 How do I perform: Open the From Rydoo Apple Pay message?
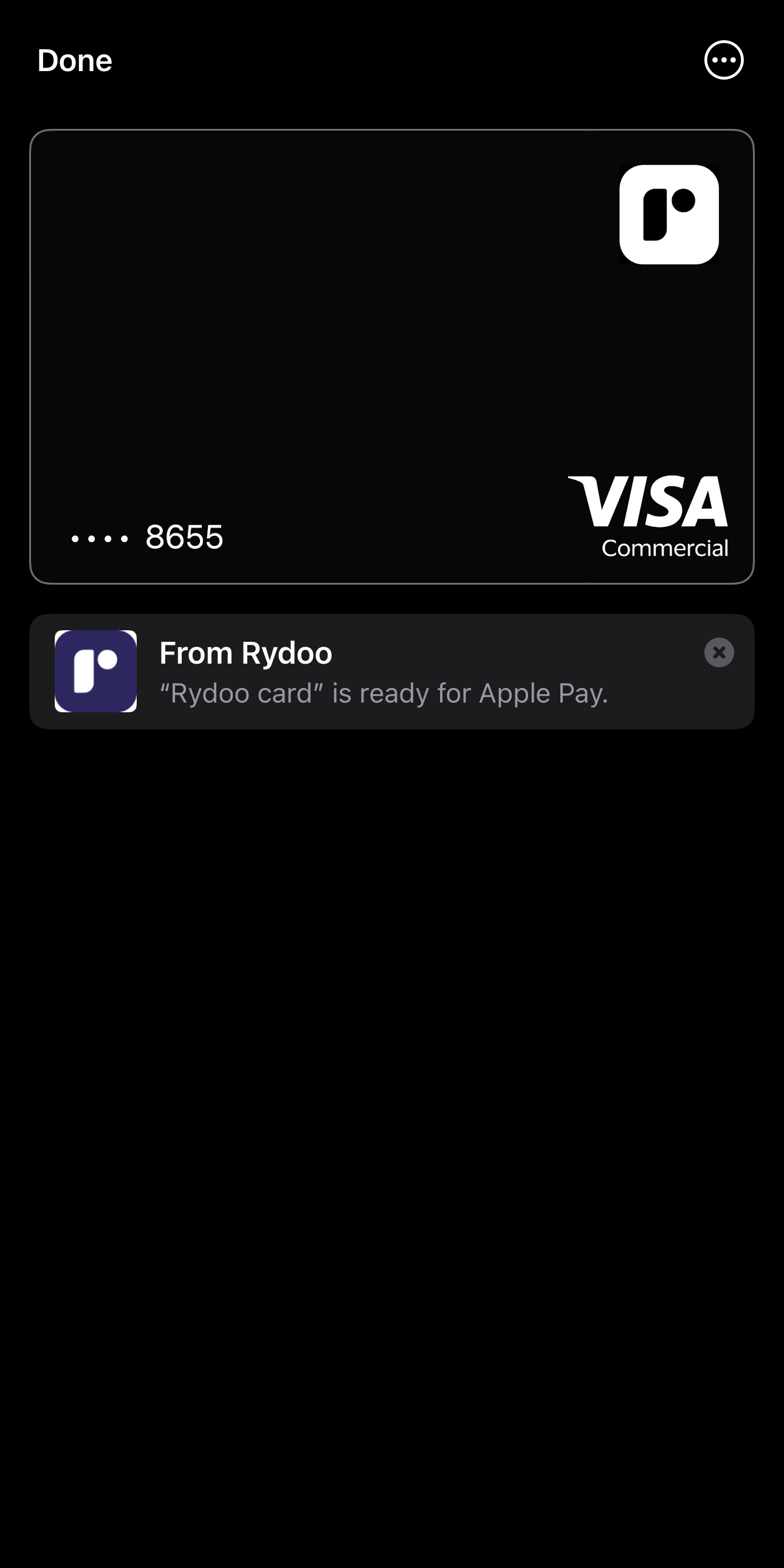[x=383, y=672]
